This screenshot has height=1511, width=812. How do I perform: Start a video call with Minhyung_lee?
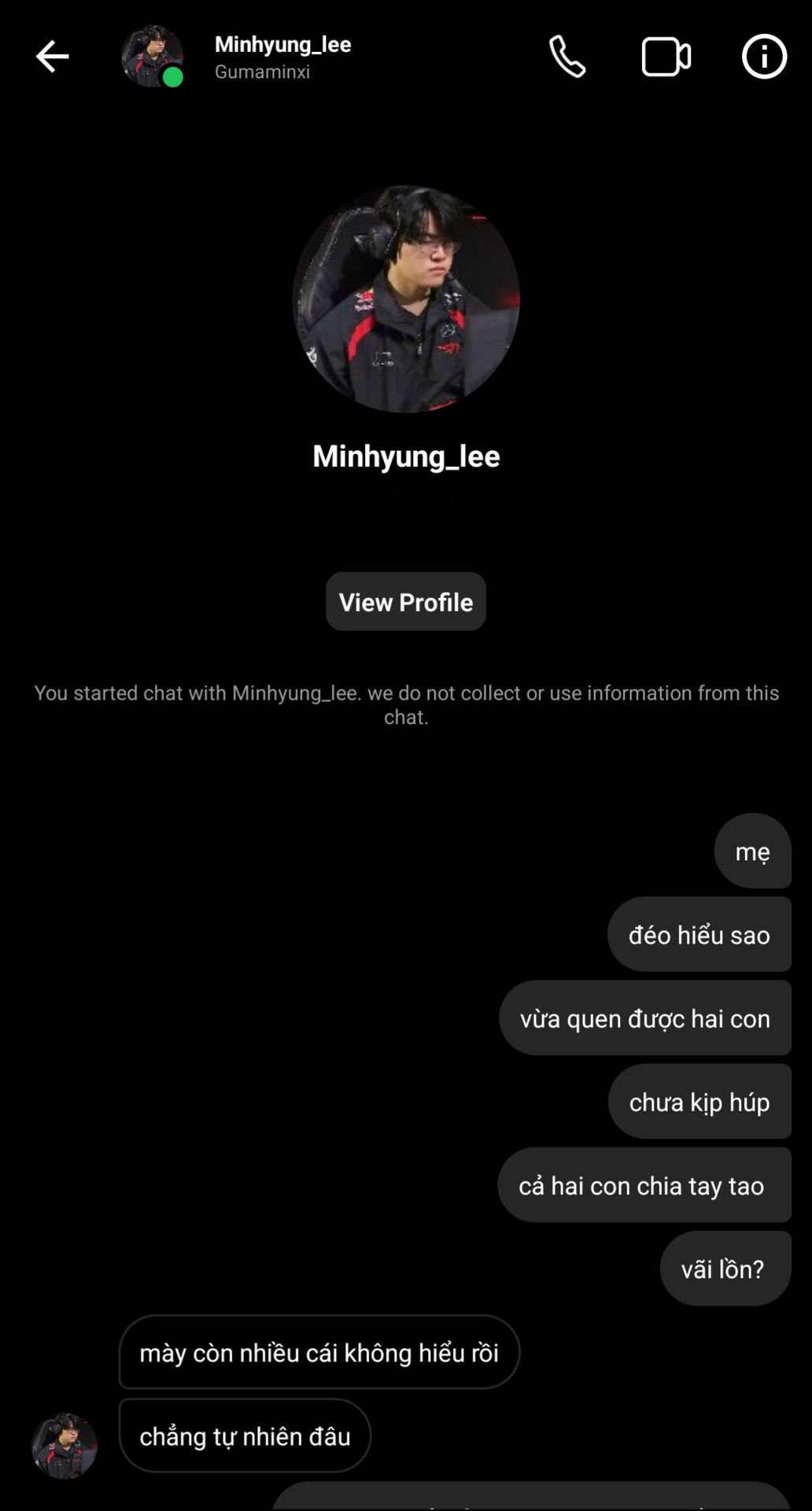point(666,57)
